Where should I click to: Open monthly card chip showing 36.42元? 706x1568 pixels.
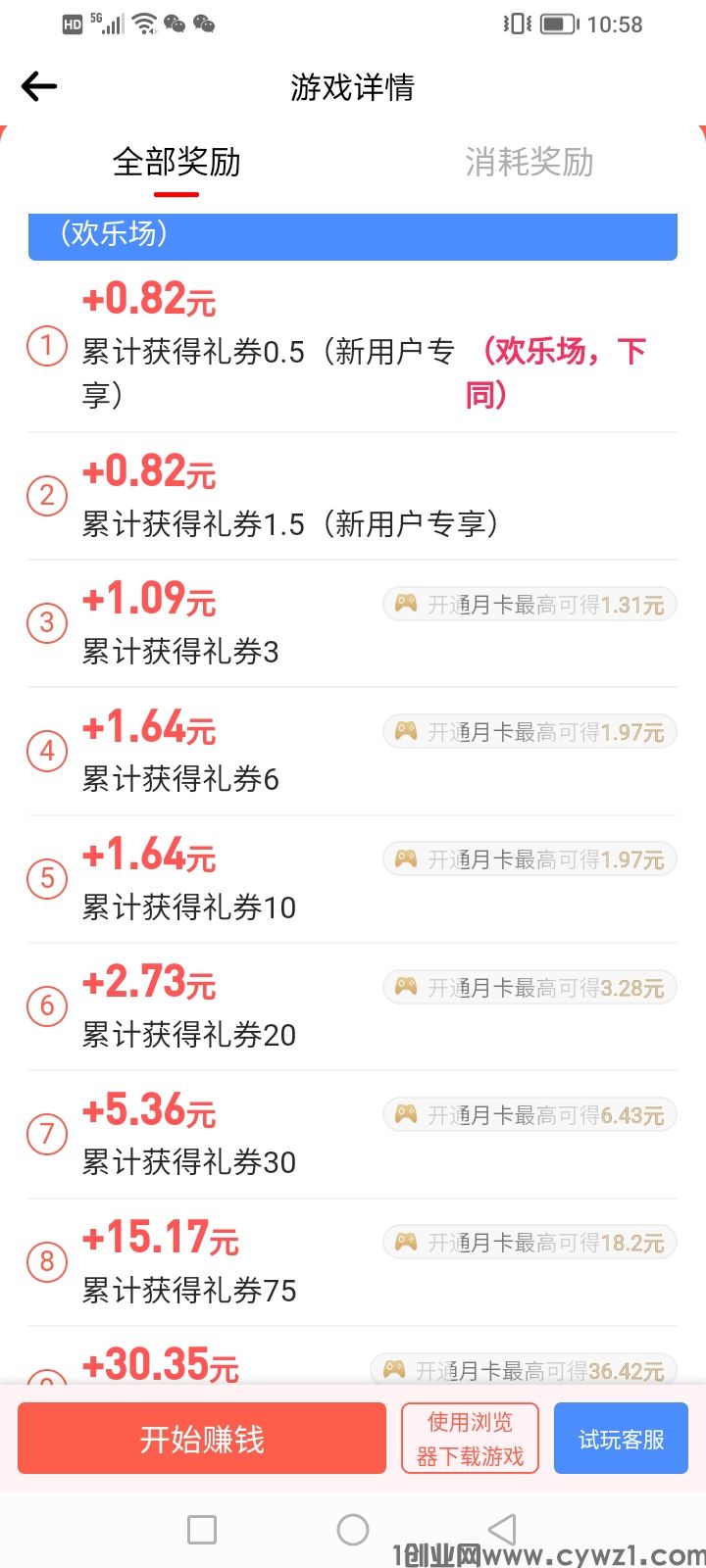[x=524, y=1370]
